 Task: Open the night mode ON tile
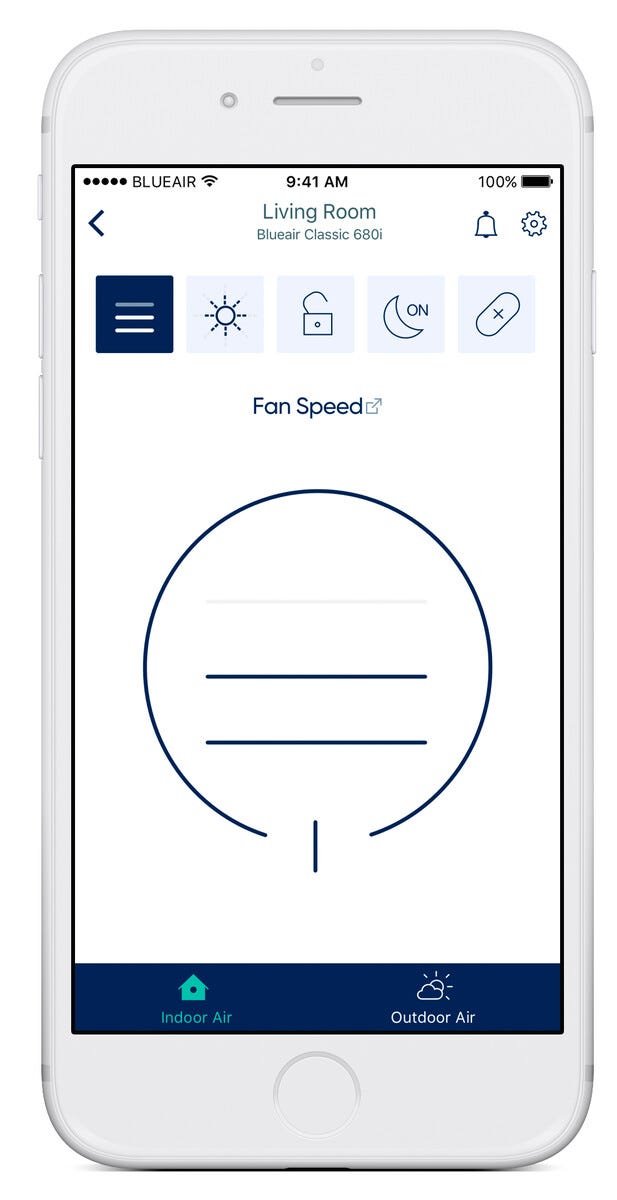[x=406, y=314]
